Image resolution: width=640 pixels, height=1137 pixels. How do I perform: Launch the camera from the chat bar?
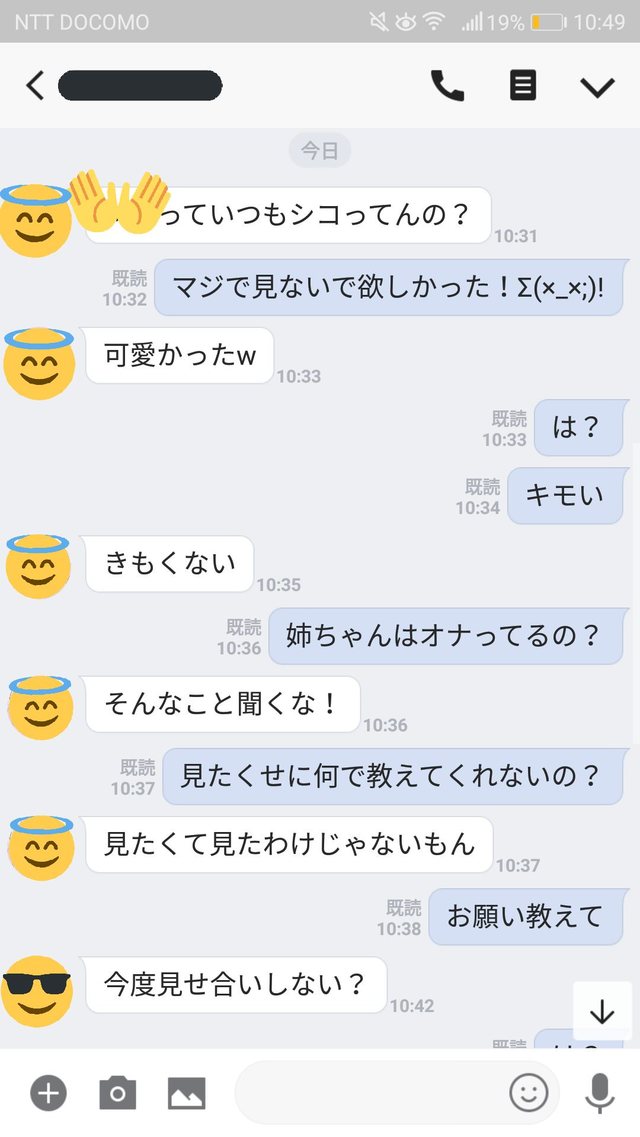[117, 1093]
